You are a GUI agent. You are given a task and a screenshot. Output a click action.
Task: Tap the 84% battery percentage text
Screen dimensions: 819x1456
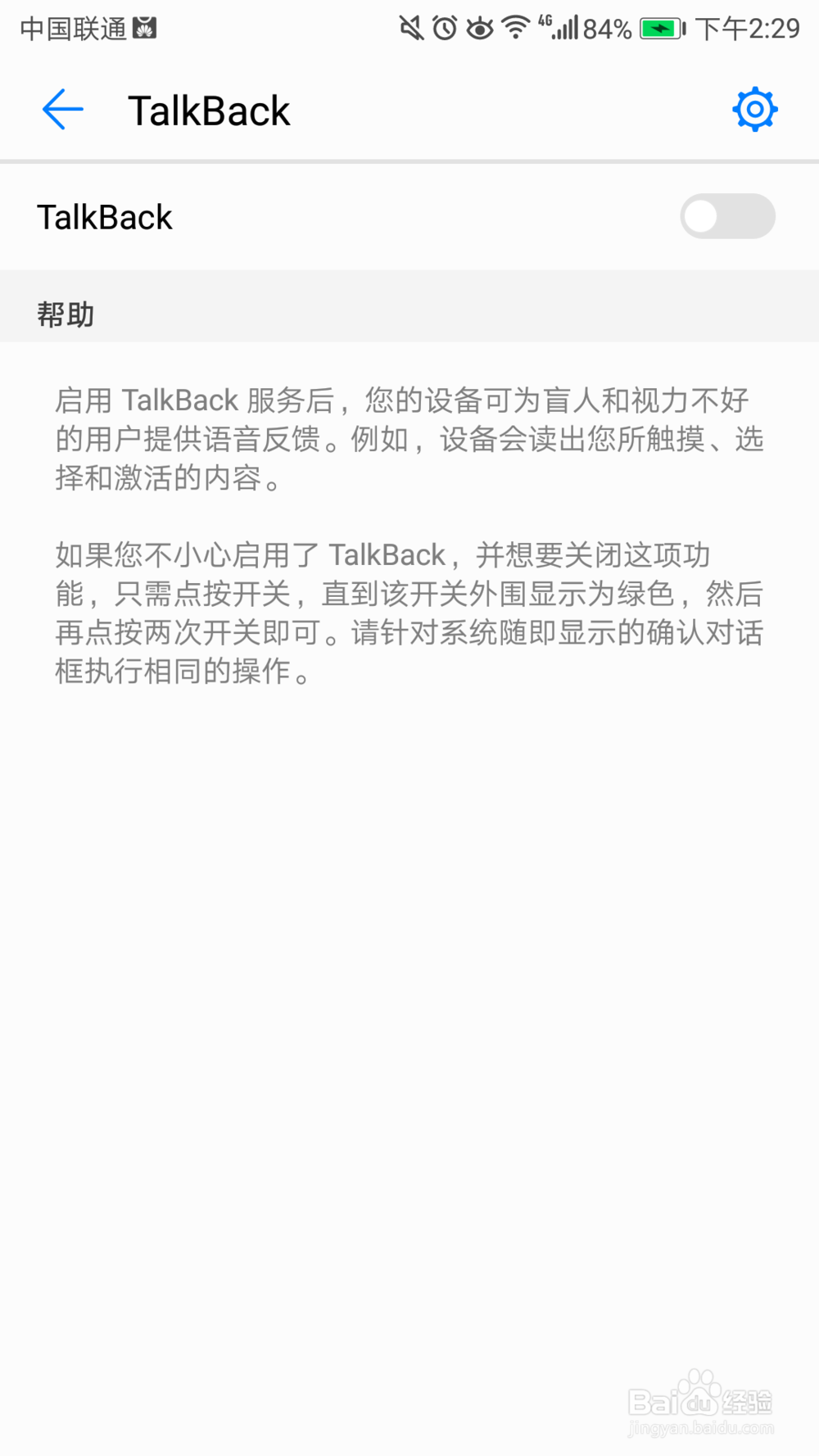[x=607, y=27]
